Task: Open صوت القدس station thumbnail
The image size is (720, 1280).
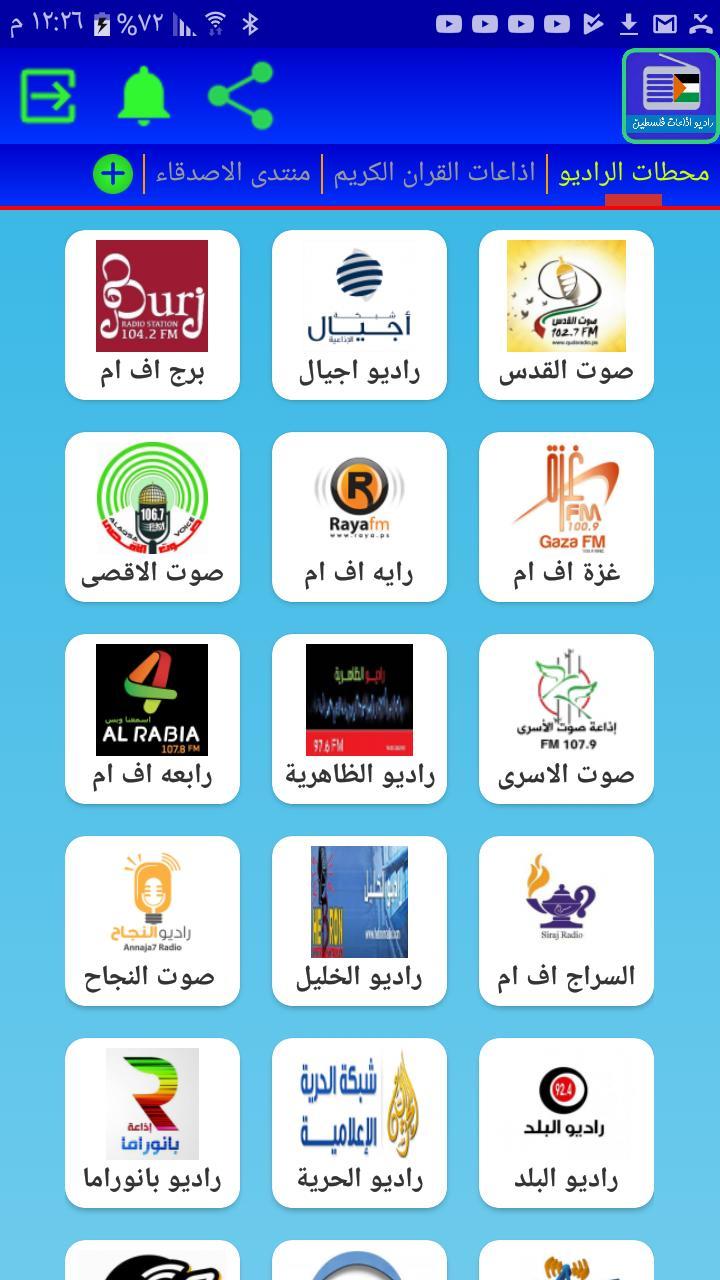Action: (566, 295)
